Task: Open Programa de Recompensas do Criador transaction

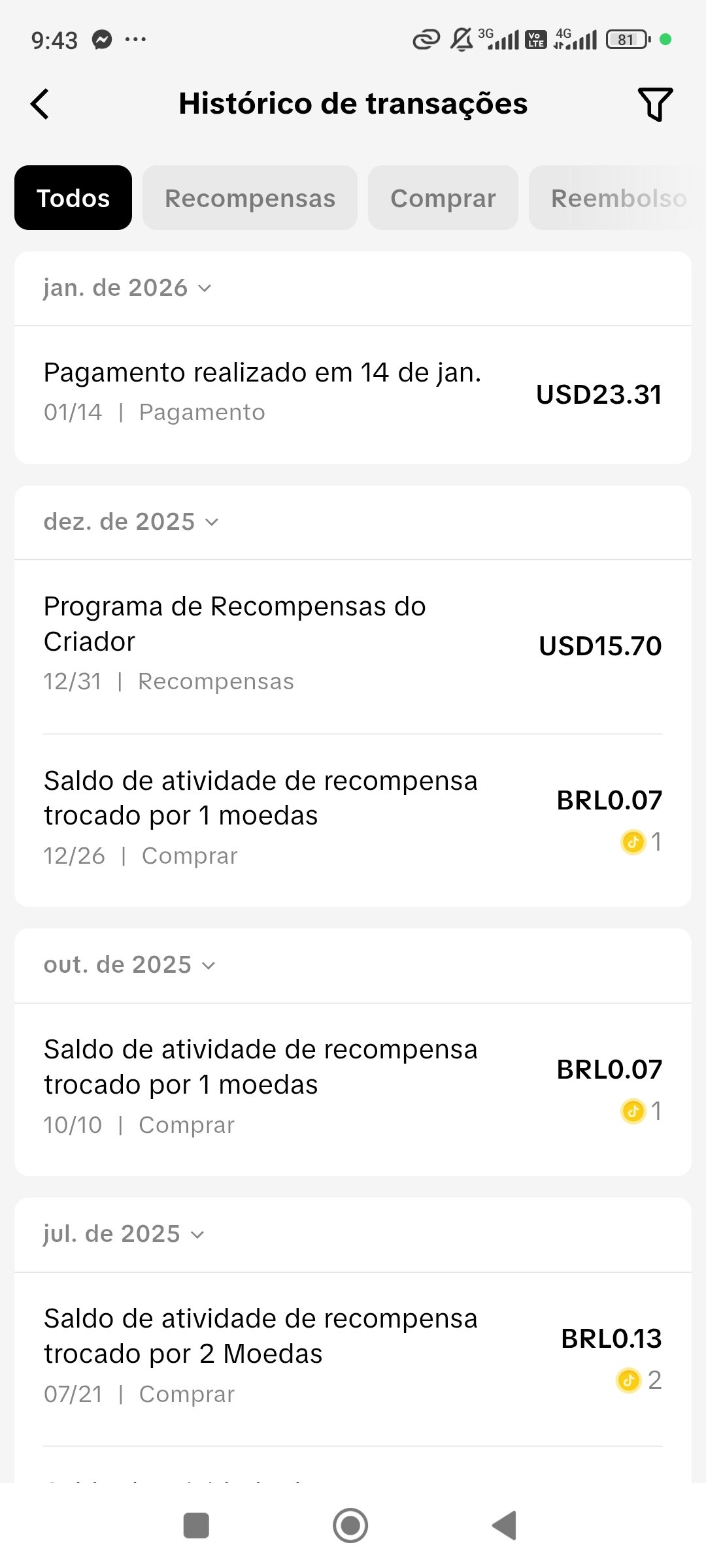Action: (353, 646)
